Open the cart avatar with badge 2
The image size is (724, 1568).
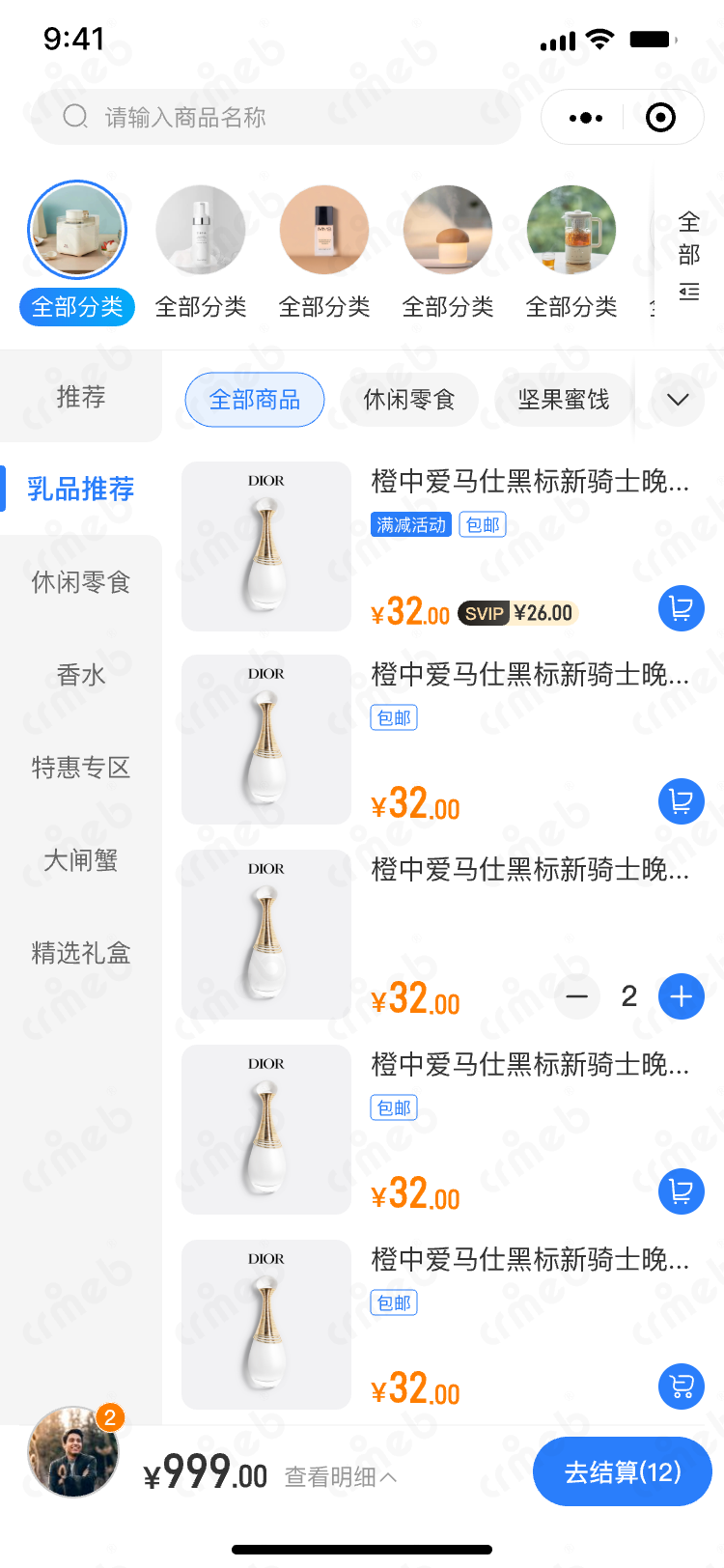tap(73, 1452)
